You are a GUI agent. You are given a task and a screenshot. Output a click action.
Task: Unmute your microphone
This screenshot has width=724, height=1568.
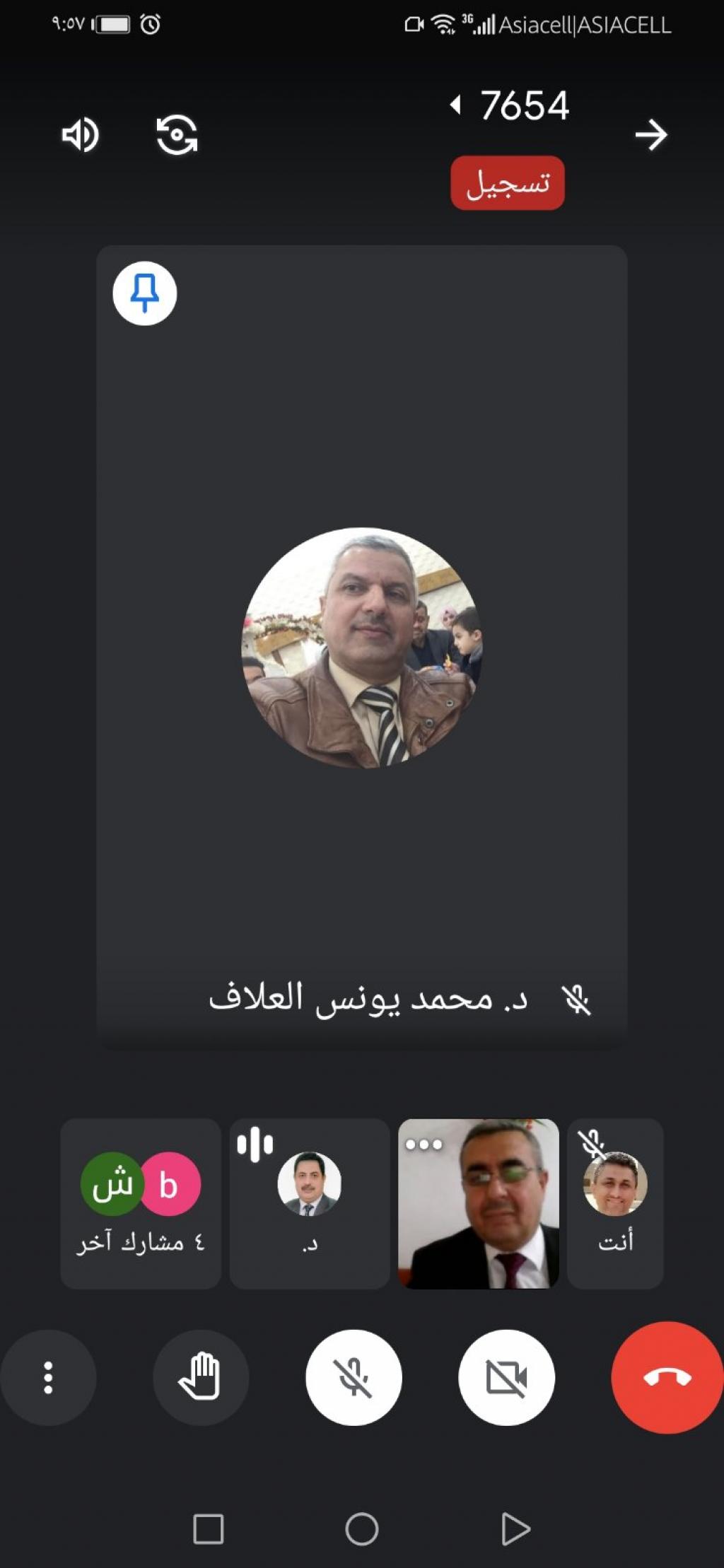tap(354, 1377)
